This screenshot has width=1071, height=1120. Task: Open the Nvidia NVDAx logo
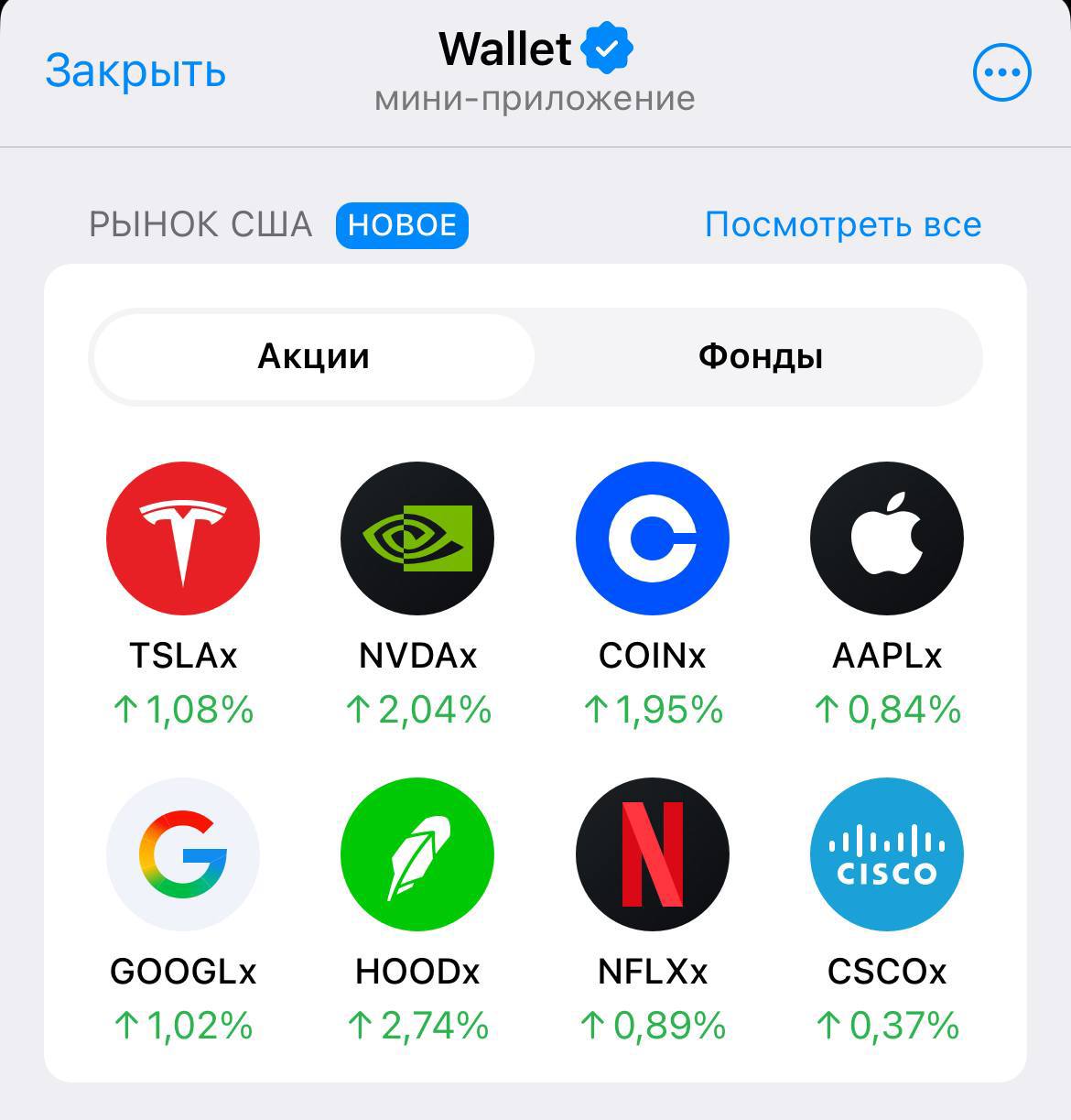[x=416, y=538]
